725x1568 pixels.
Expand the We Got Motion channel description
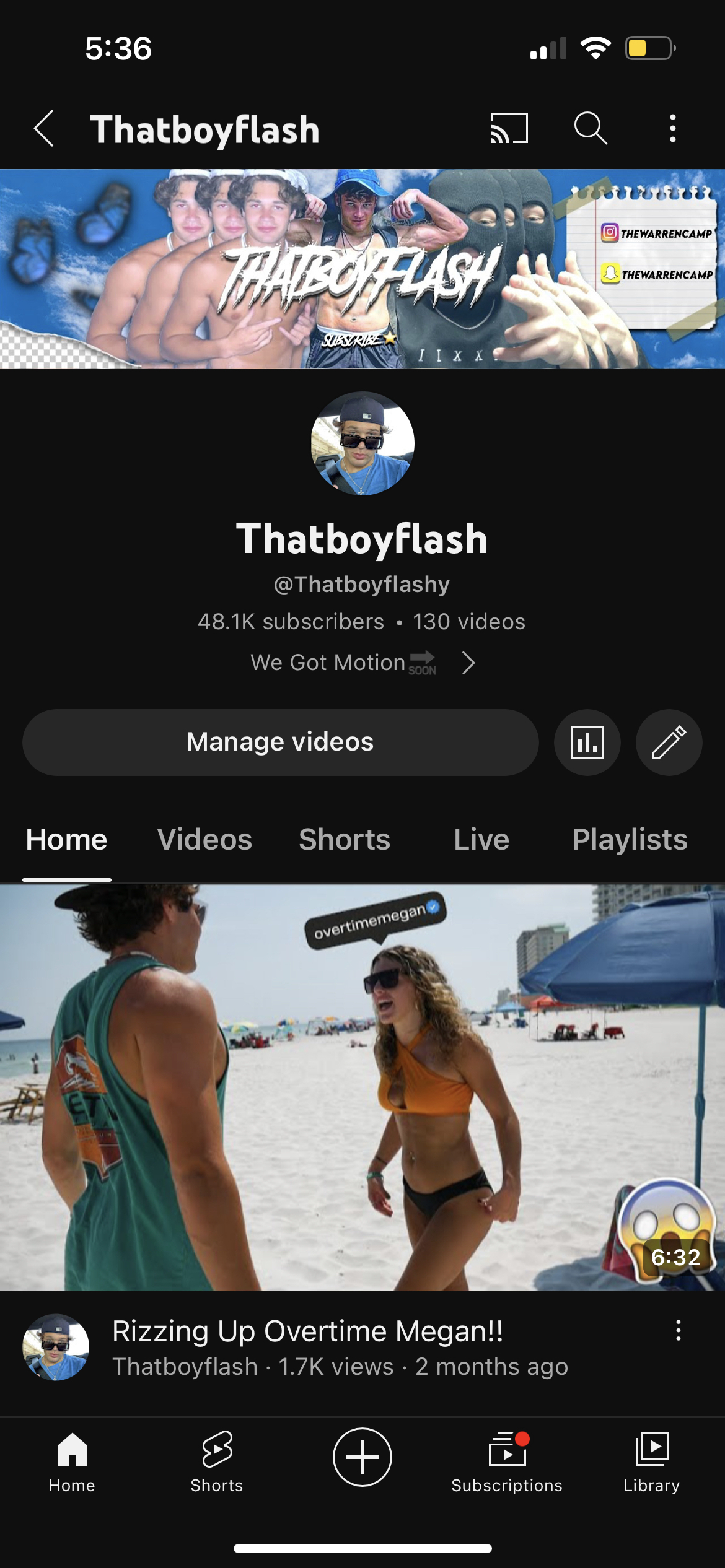point(362,663)
